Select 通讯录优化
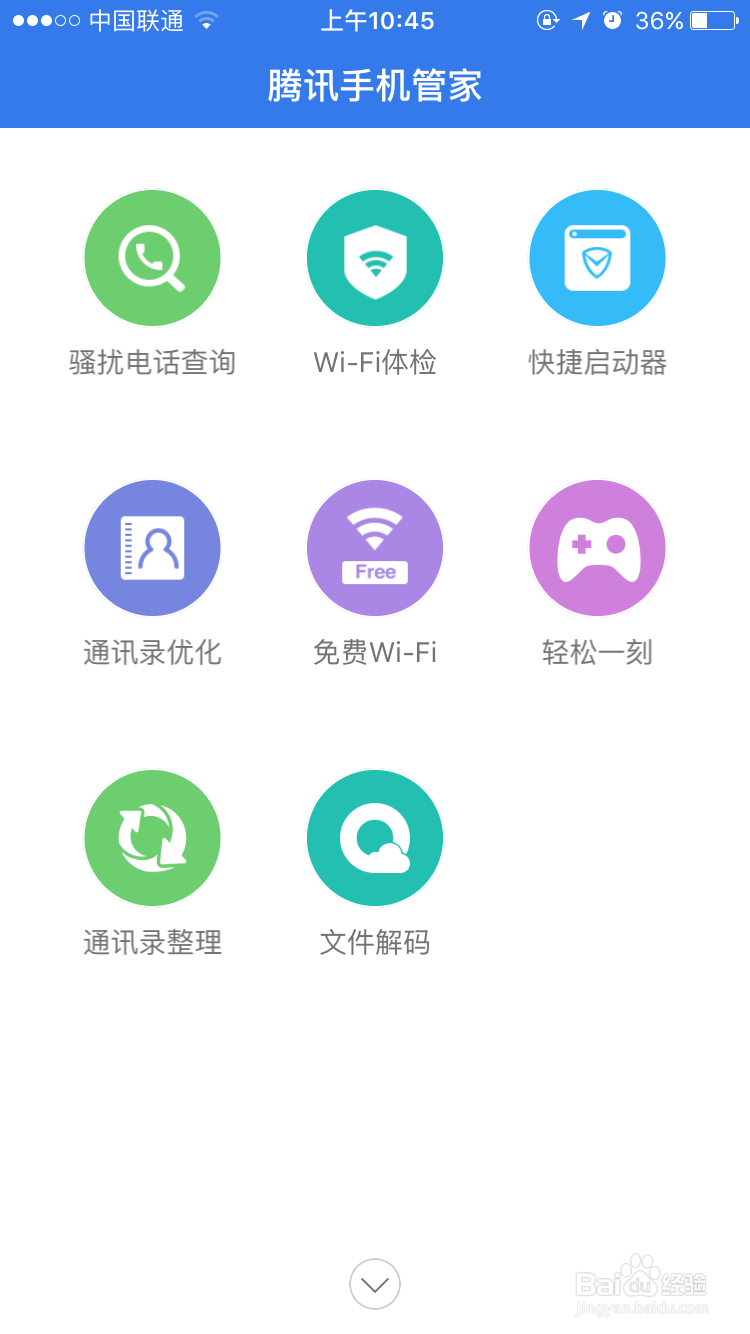The image size is (750, 1334). (152, 548)
